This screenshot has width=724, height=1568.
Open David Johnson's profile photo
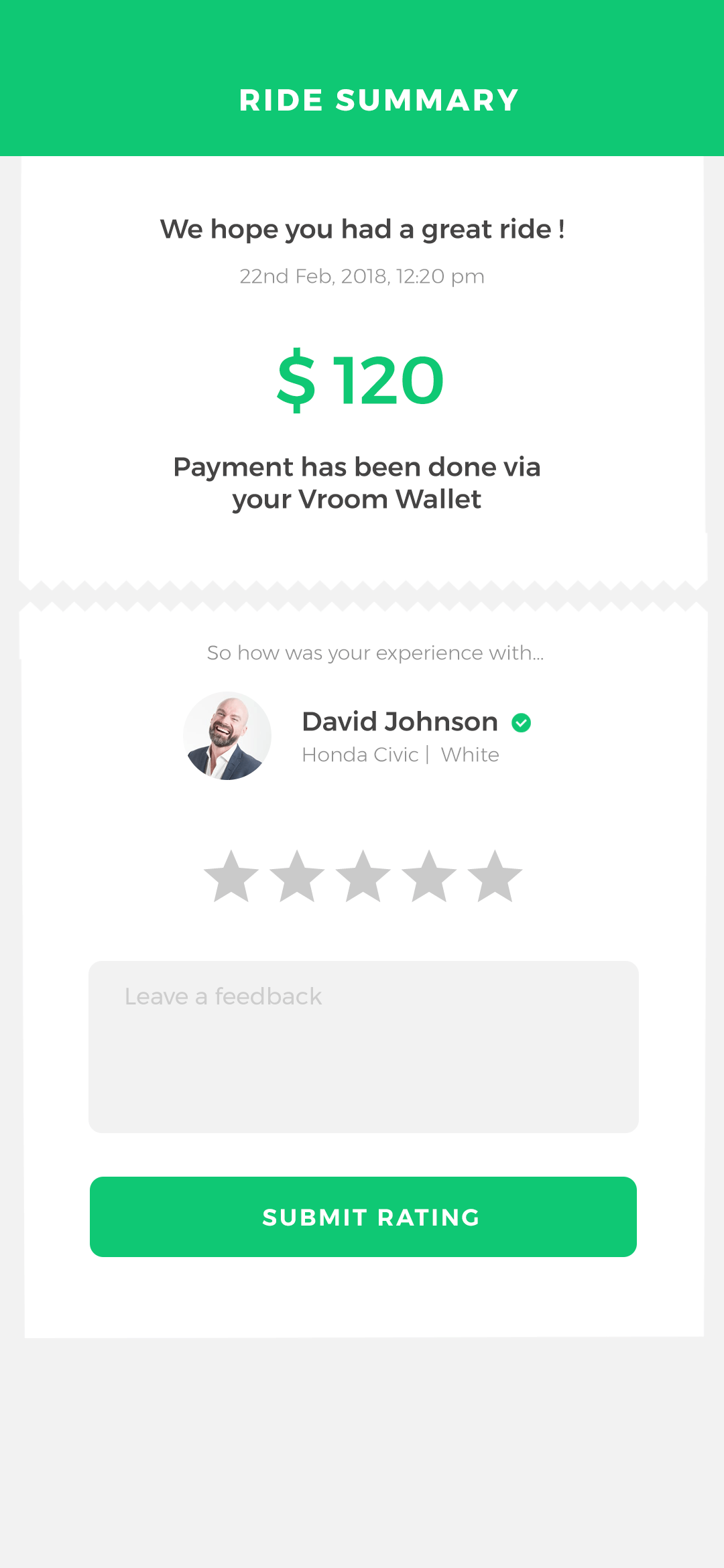(227, 735)
